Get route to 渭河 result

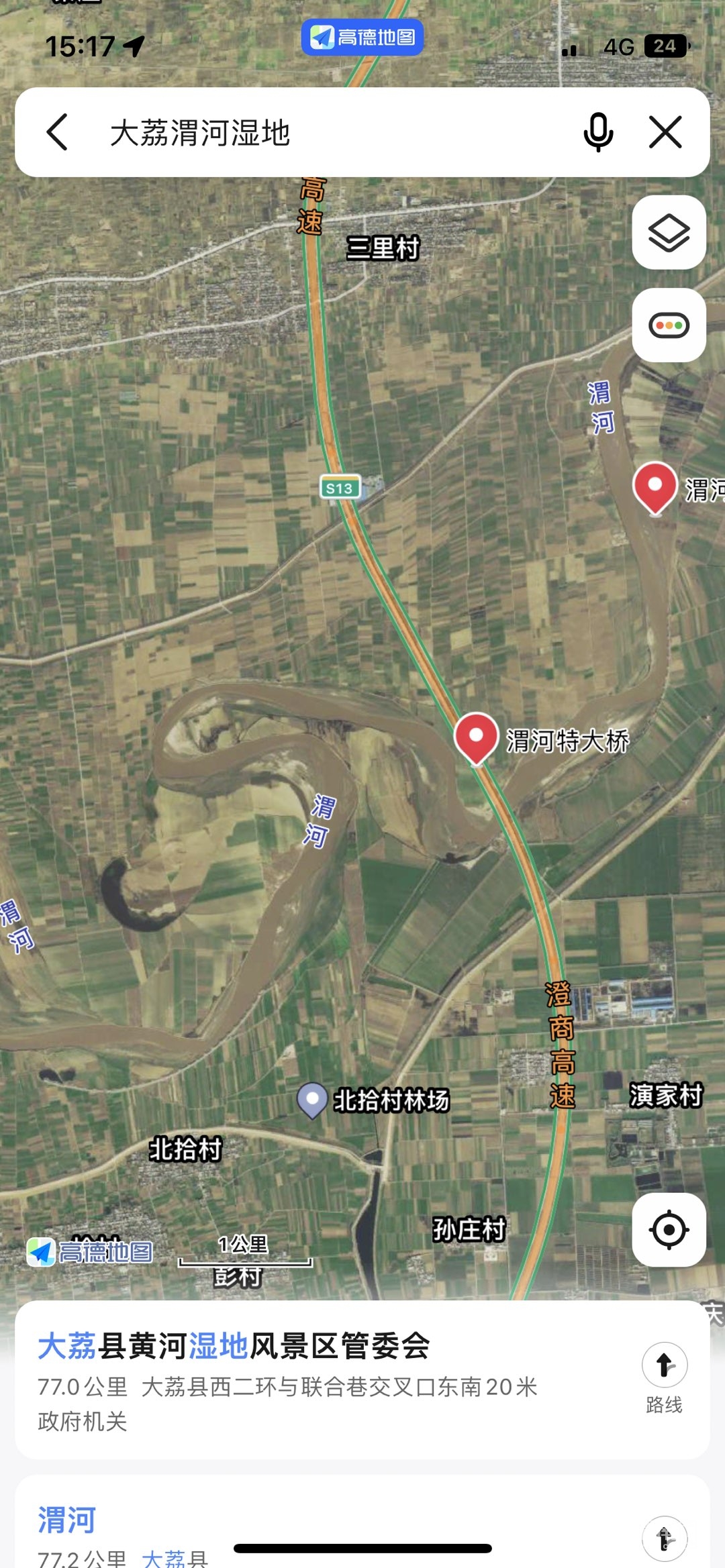pos(664,1538)
